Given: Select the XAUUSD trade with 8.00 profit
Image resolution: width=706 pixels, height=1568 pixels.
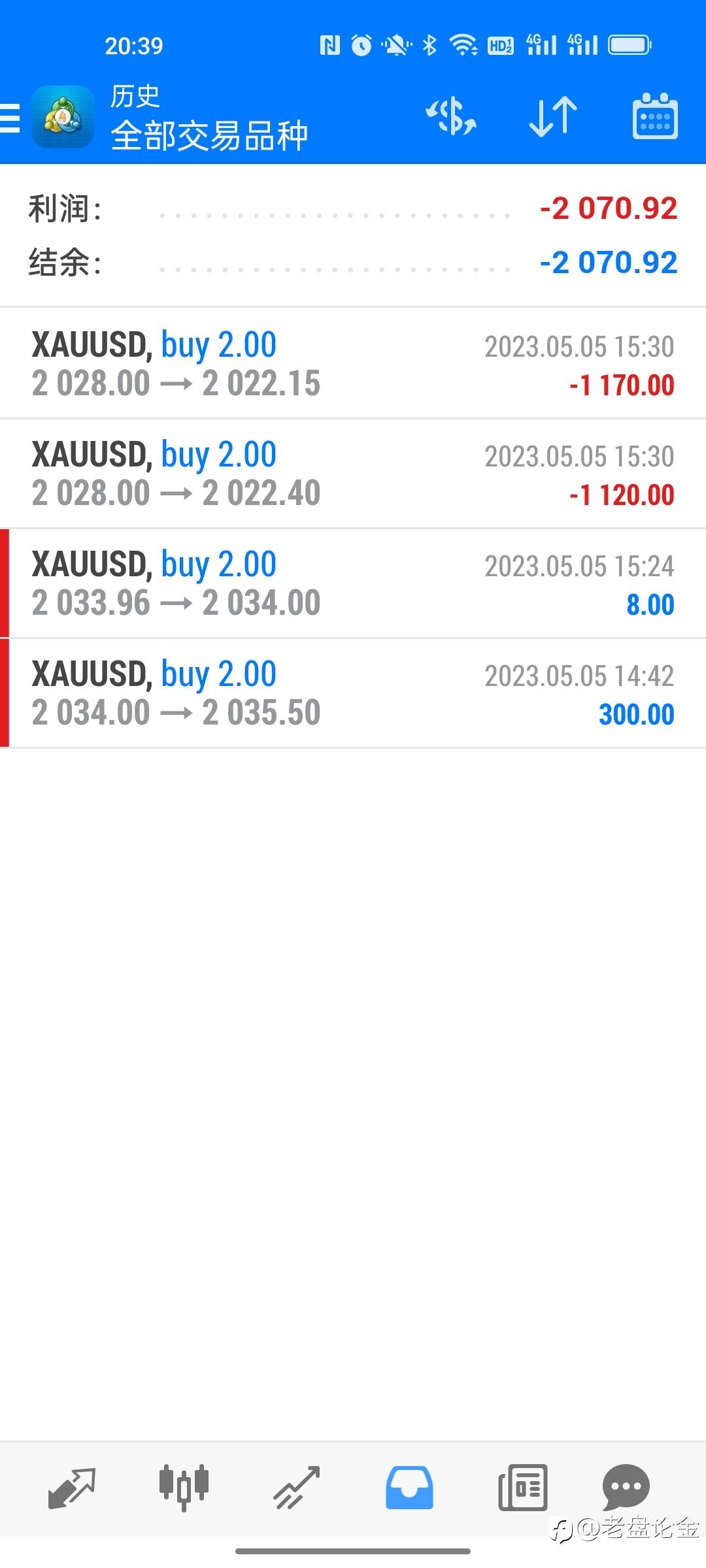Looking at the screenshot, I should coord(353,583).
